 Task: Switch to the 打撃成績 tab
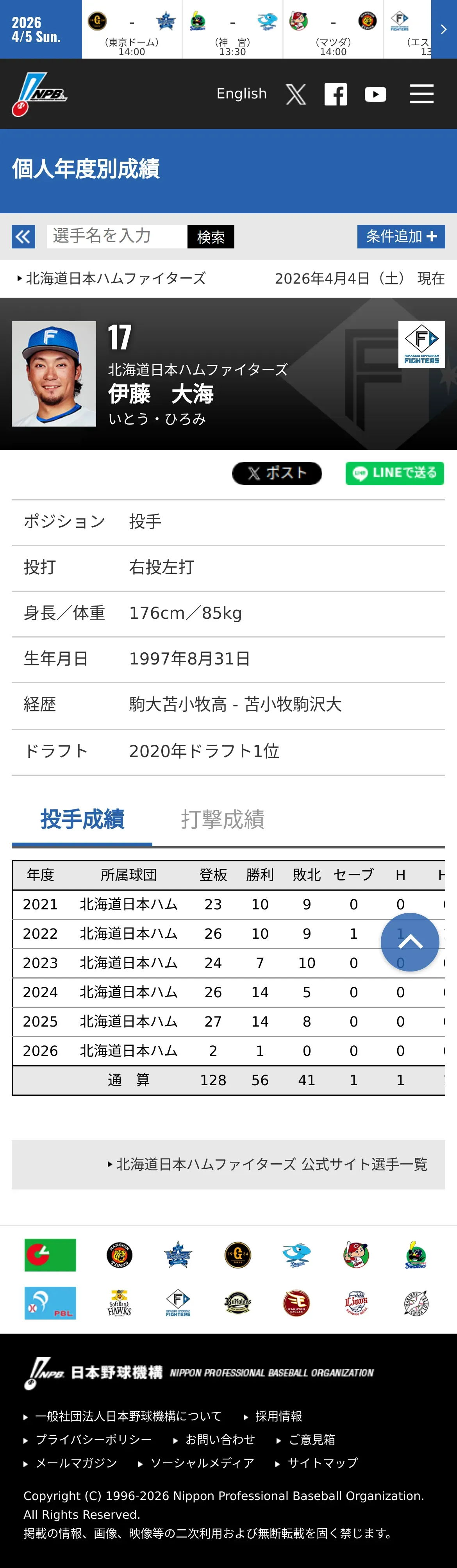point(223,819)
